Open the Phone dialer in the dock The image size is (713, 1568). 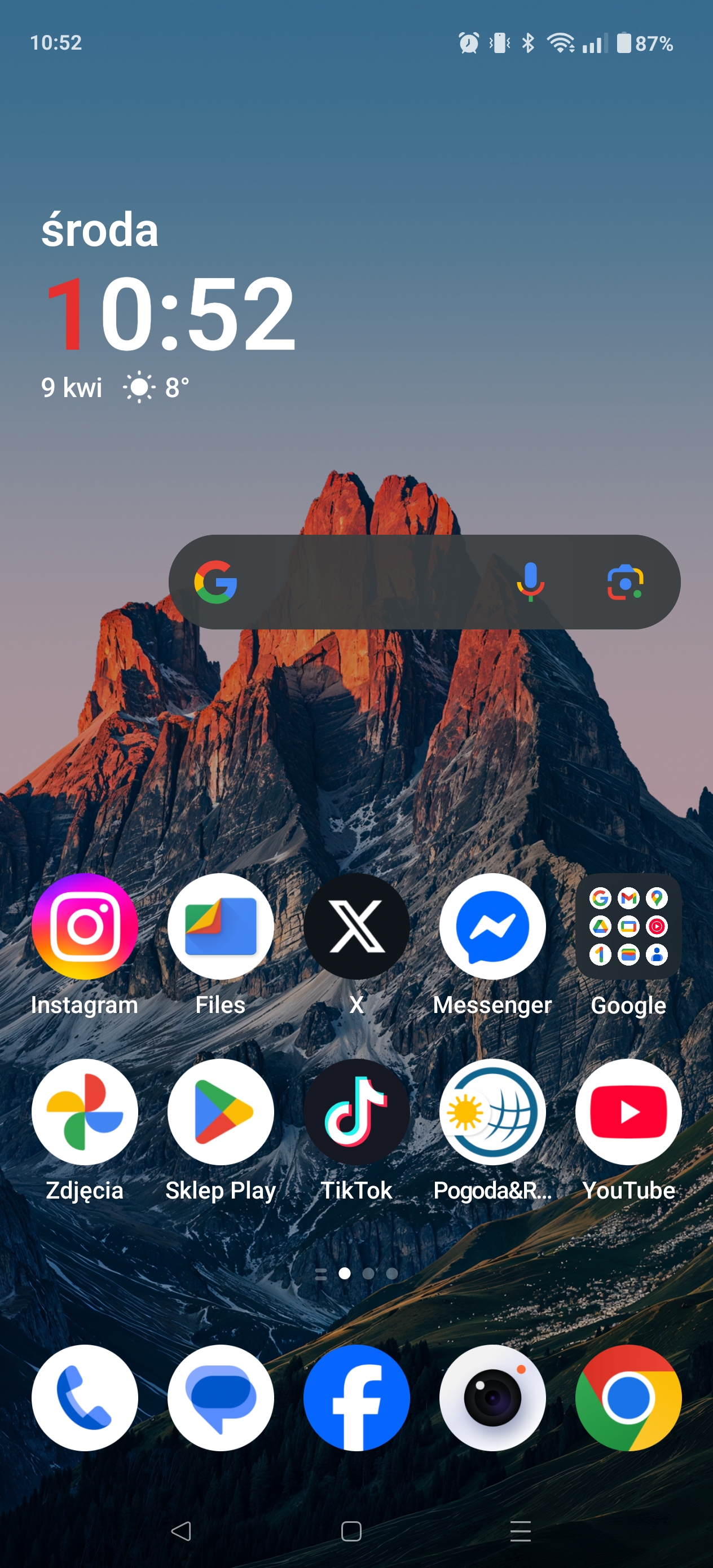[85, 1398]
